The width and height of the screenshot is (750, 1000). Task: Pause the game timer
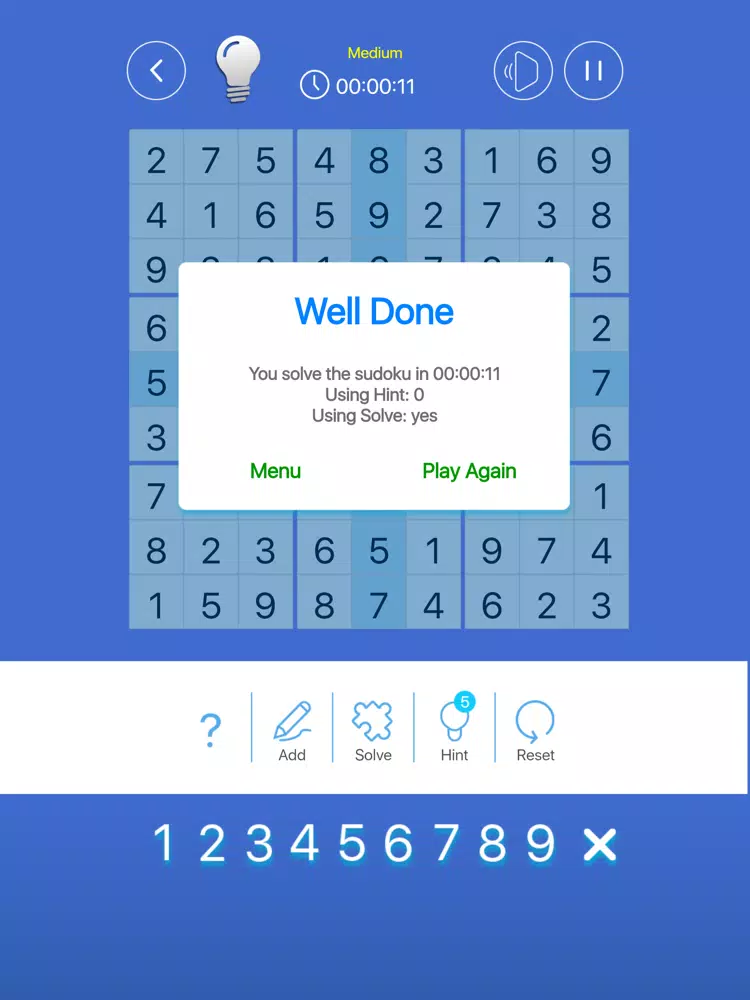click(x=593, y=71)
